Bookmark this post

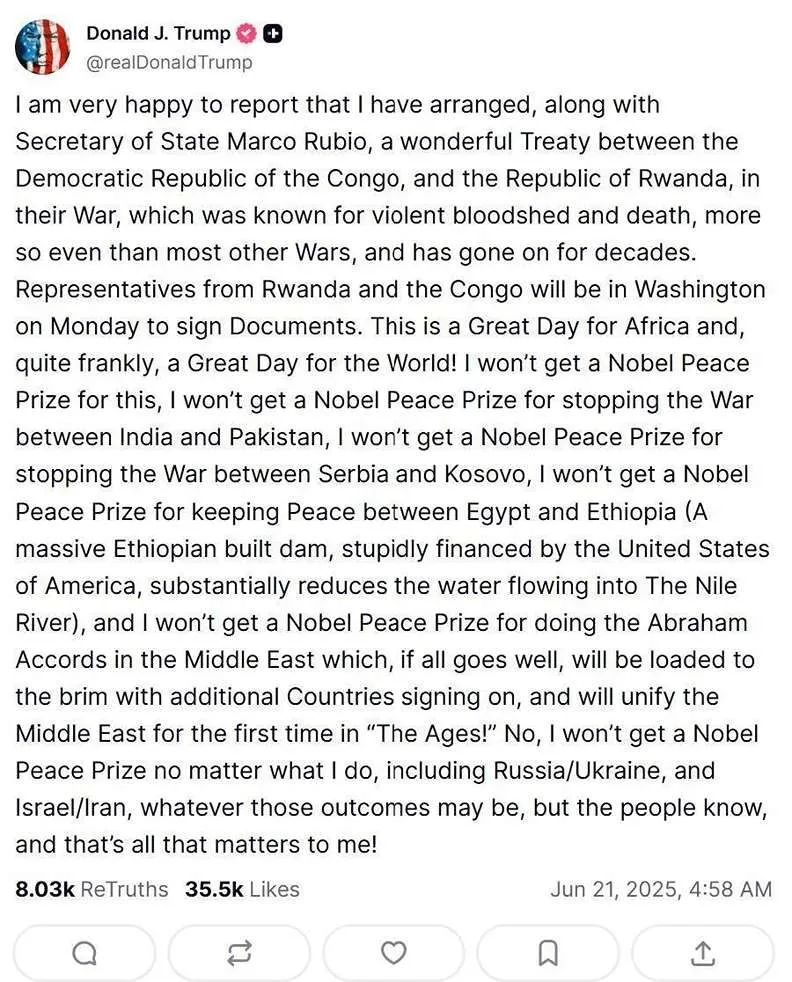[548, 953]
